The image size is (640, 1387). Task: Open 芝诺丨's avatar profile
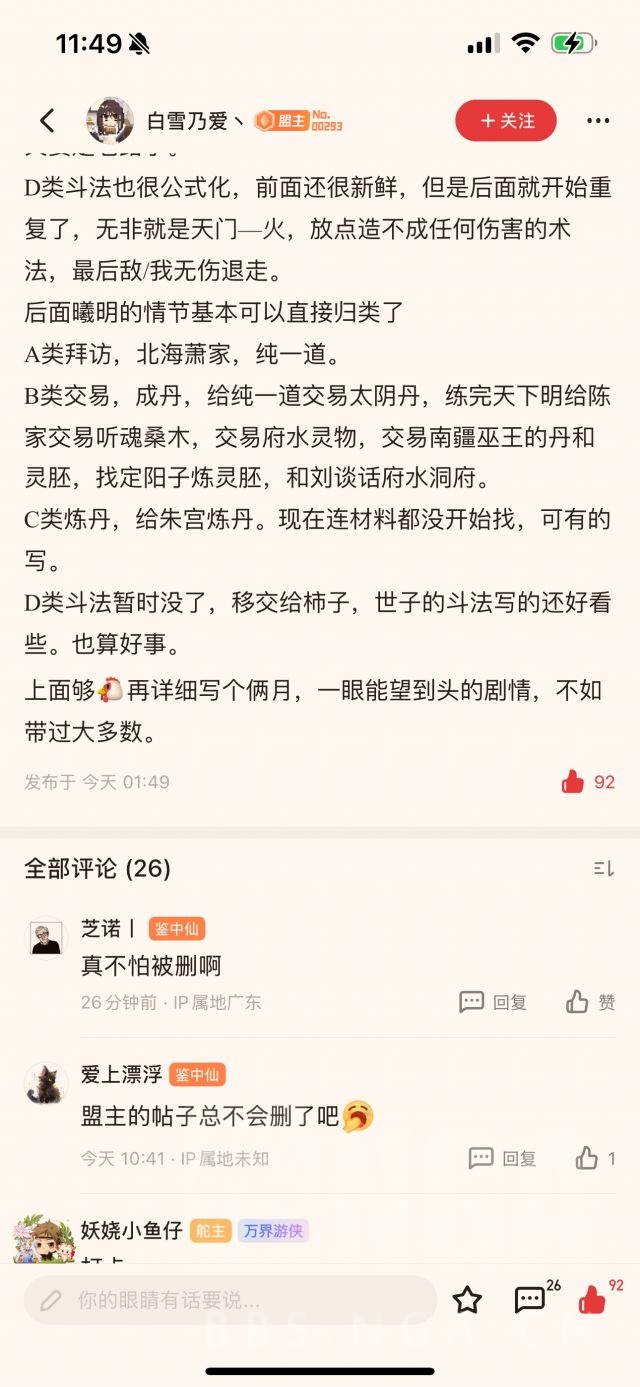click(x=46, y=937)
